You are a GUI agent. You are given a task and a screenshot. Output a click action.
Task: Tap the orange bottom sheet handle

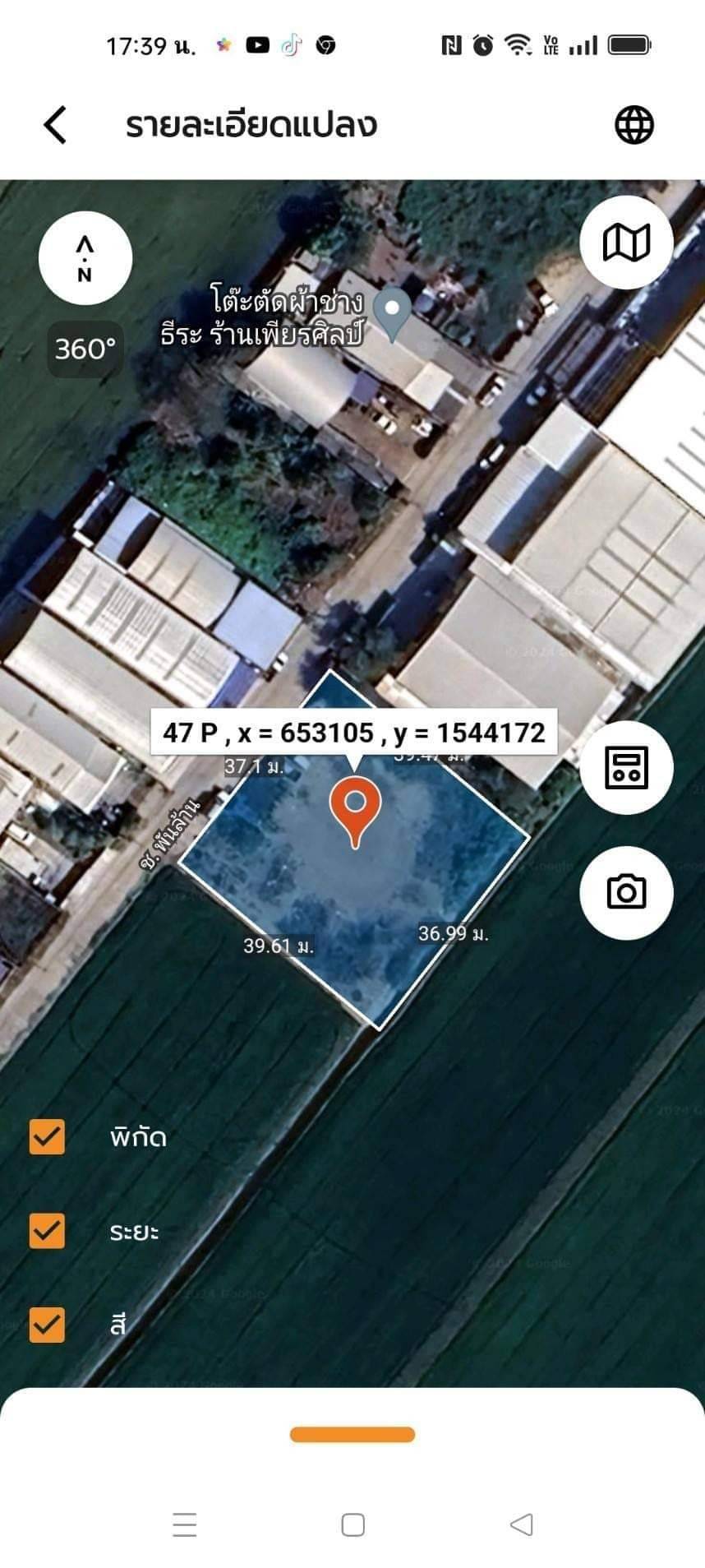coord(352,1435)
